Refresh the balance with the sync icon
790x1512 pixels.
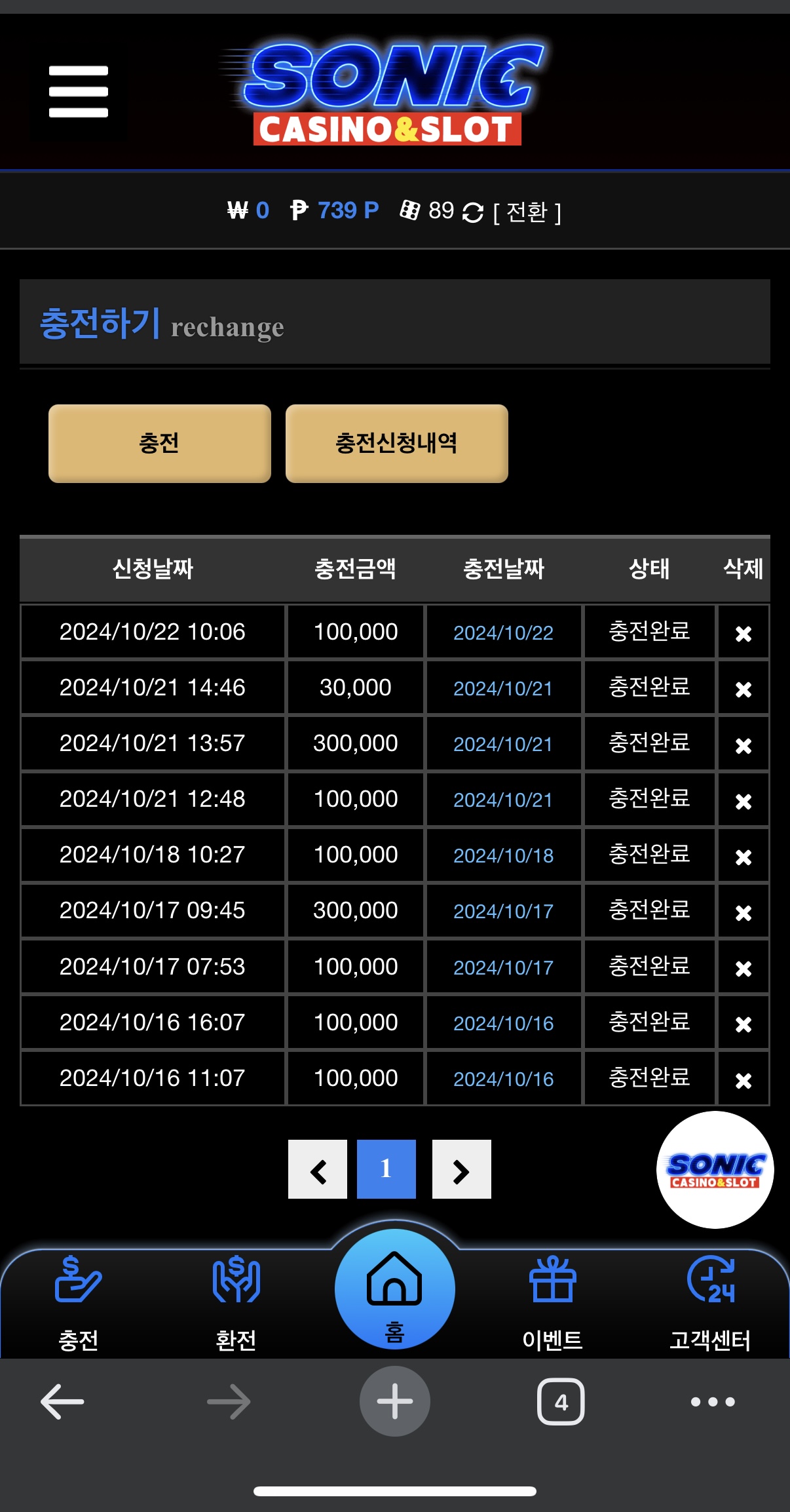(x=473, y=212)
